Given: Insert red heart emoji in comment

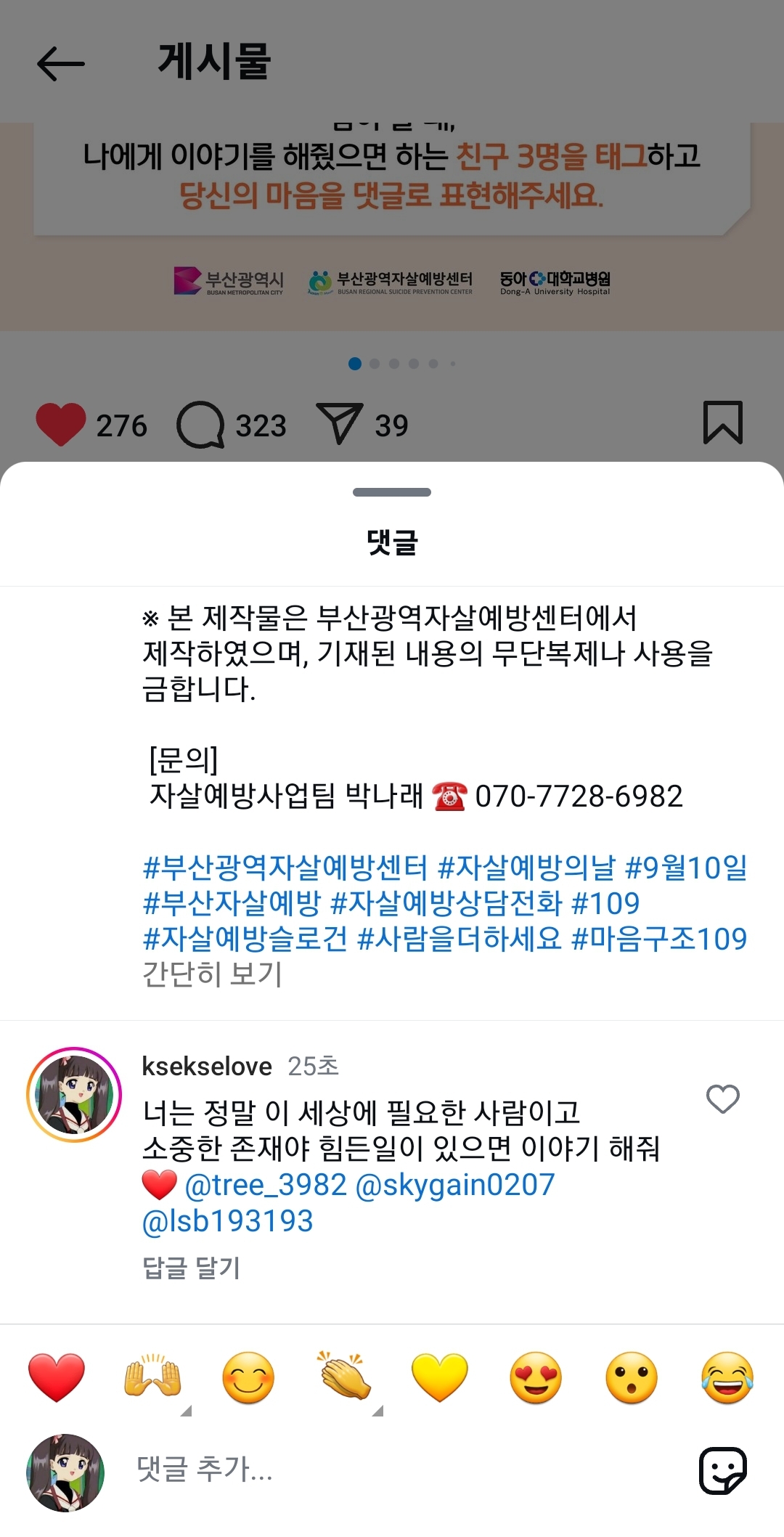Looking at the screenshot, I should click(57, 1377).
